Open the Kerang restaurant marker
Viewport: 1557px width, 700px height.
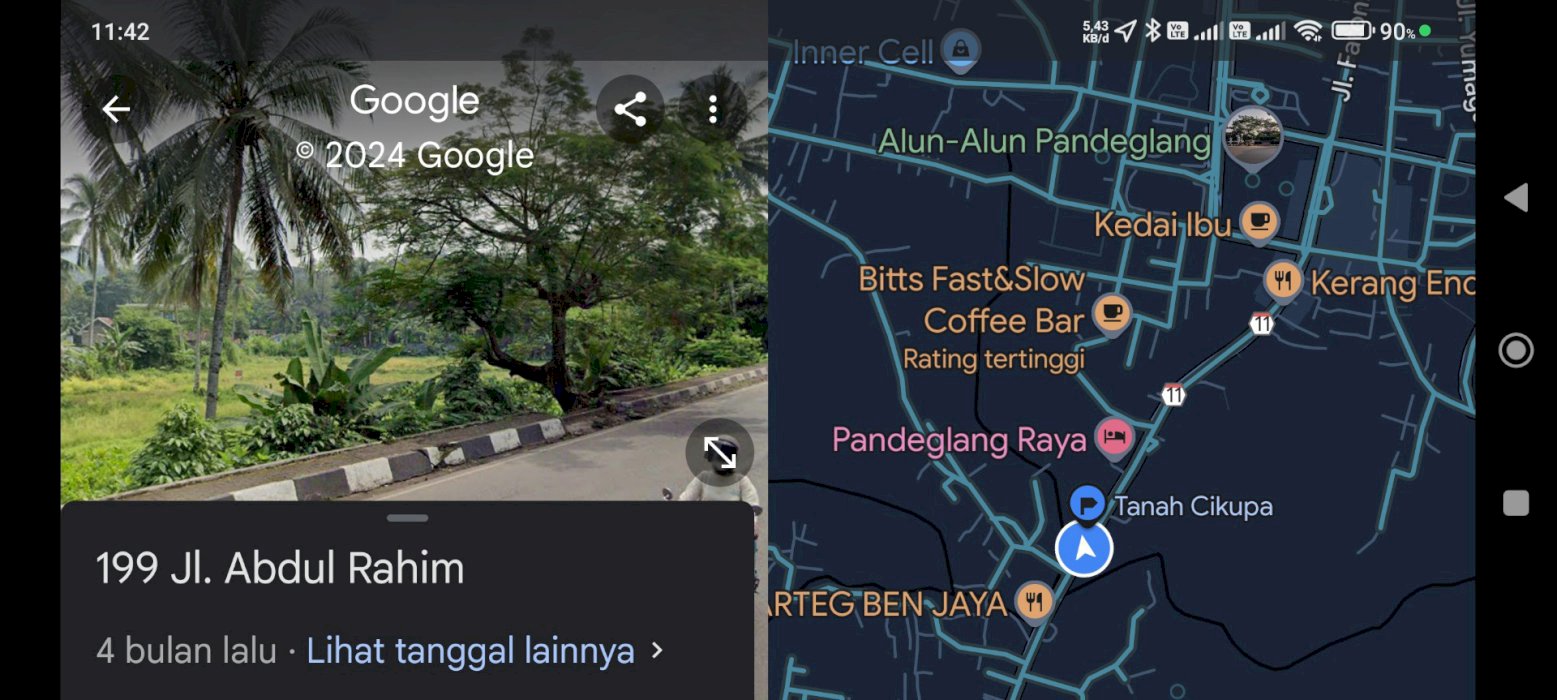1282,279
